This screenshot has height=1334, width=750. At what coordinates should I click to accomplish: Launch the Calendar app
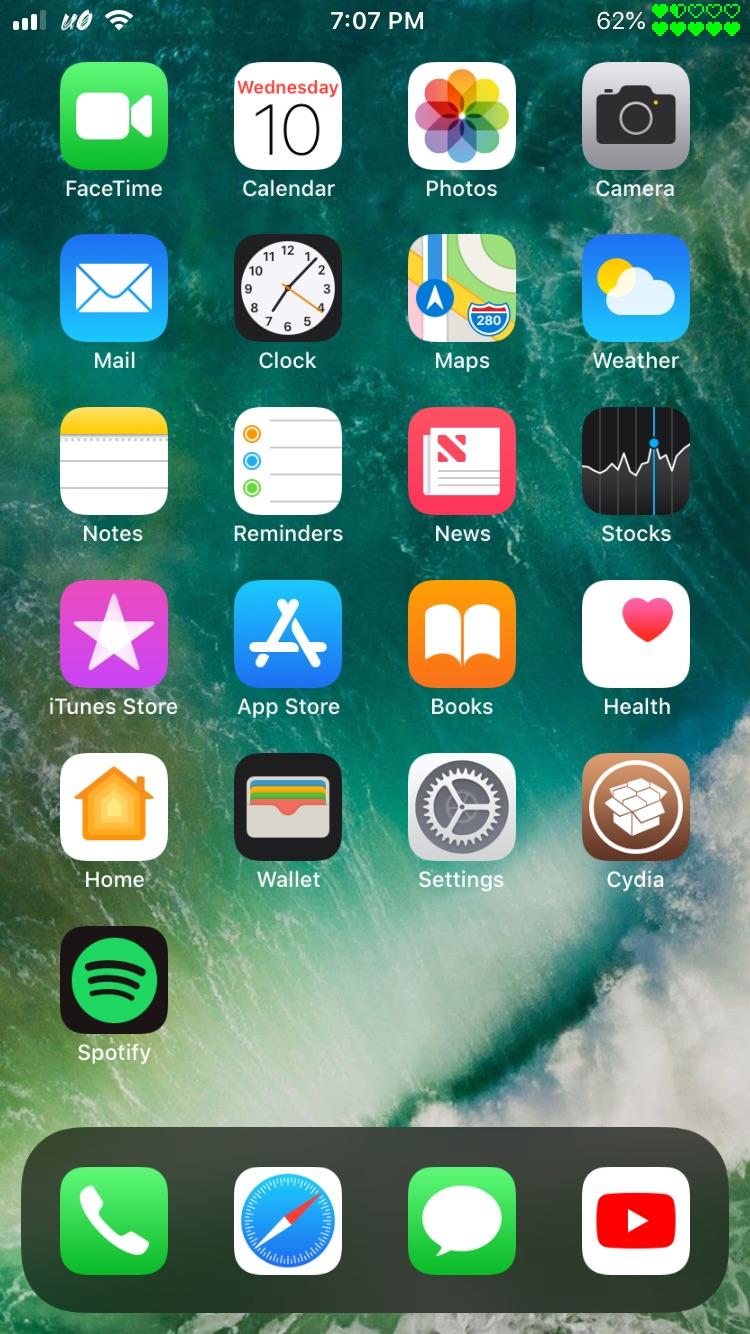click(288, 116)
